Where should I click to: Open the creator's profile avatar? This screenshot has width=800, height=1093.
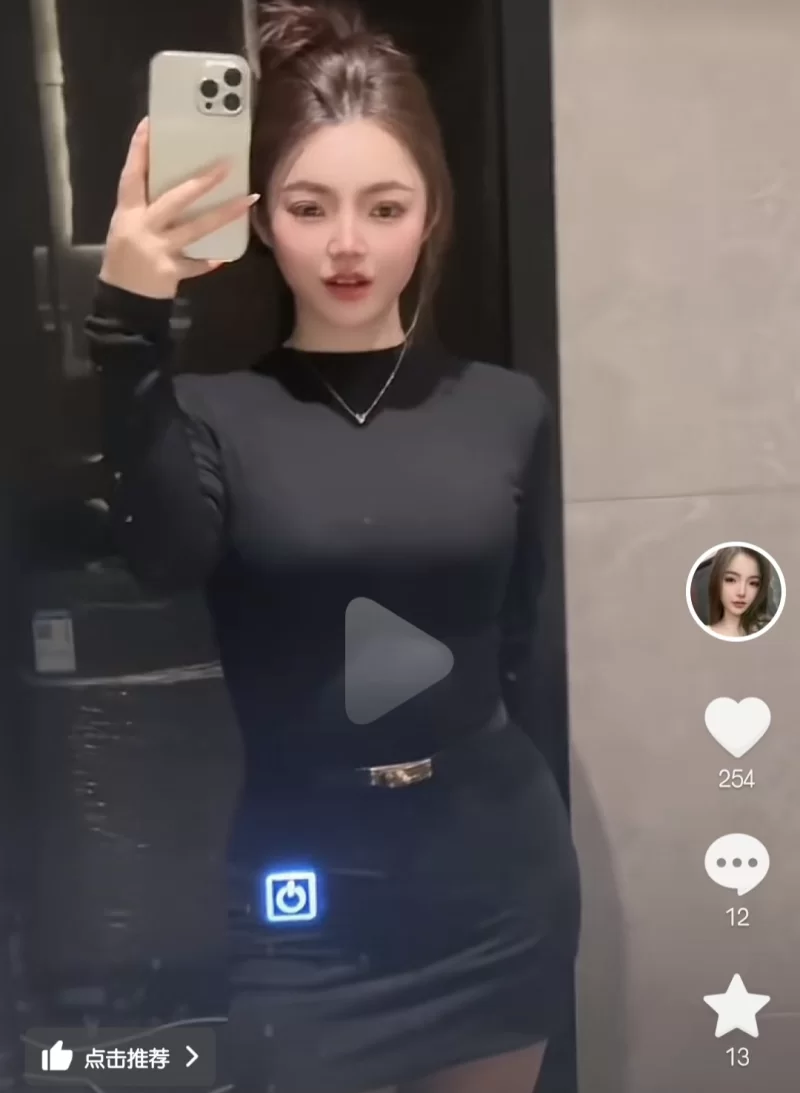pos(736,592)
